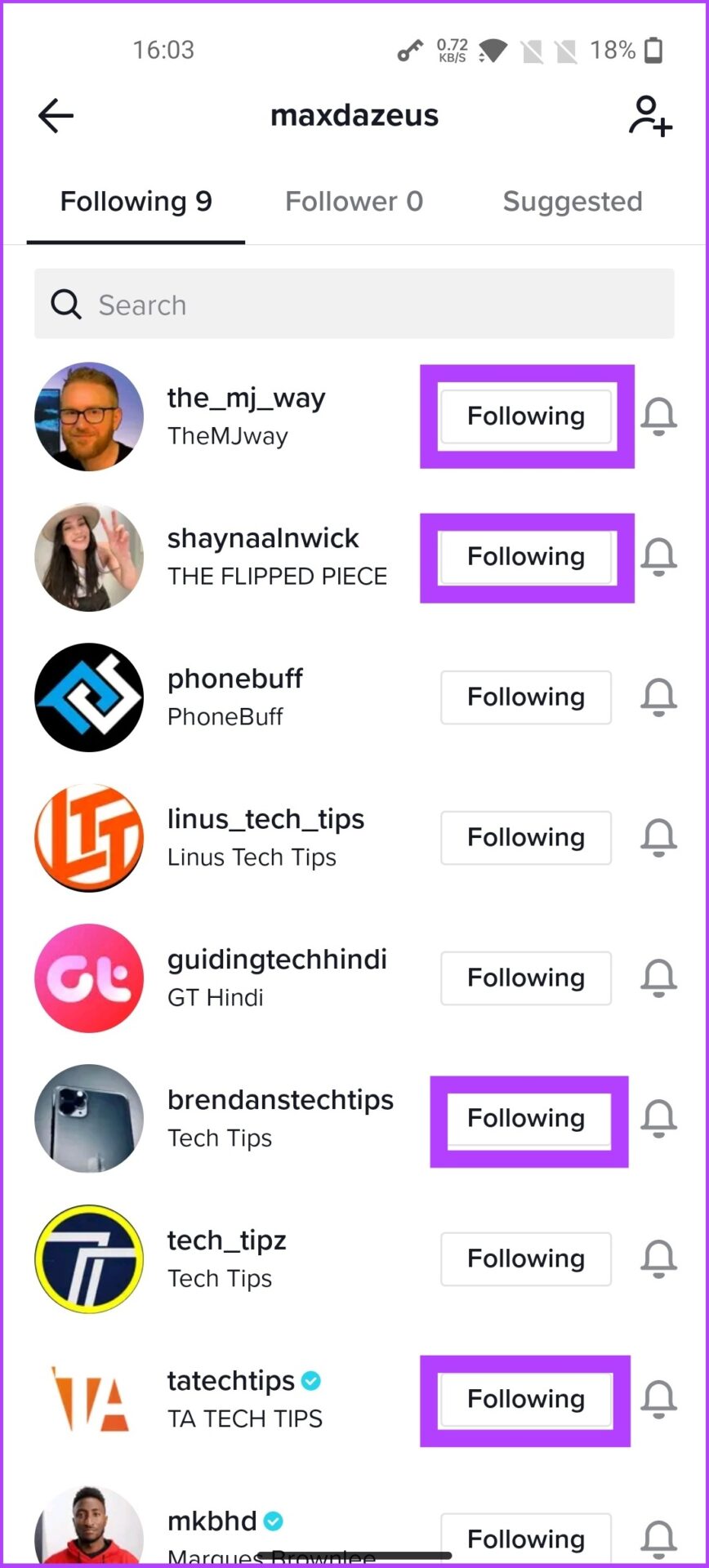Switch to the Follower tab

coord(354,201)
